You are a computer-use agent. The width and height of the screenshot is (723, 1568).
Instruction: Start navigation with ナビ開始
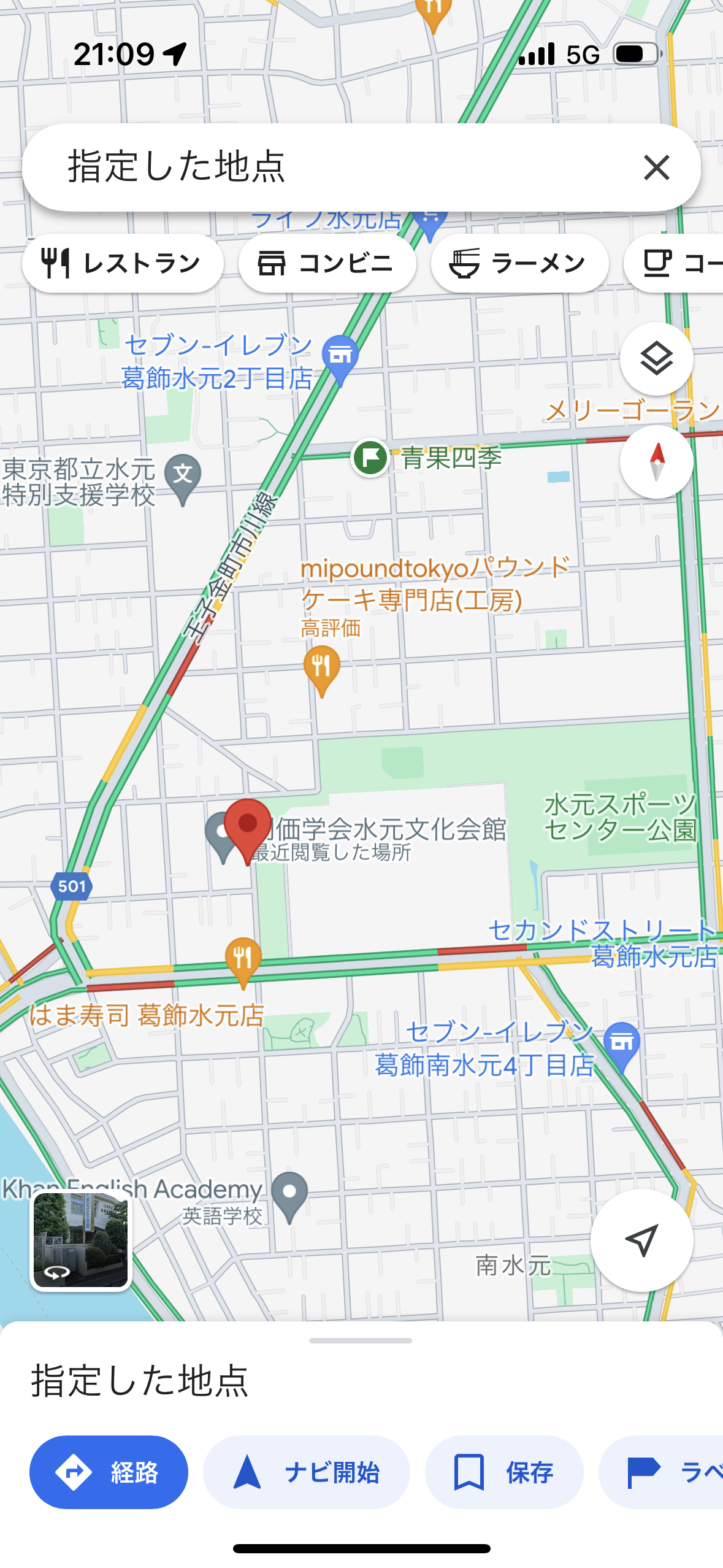pos(306,1472)
